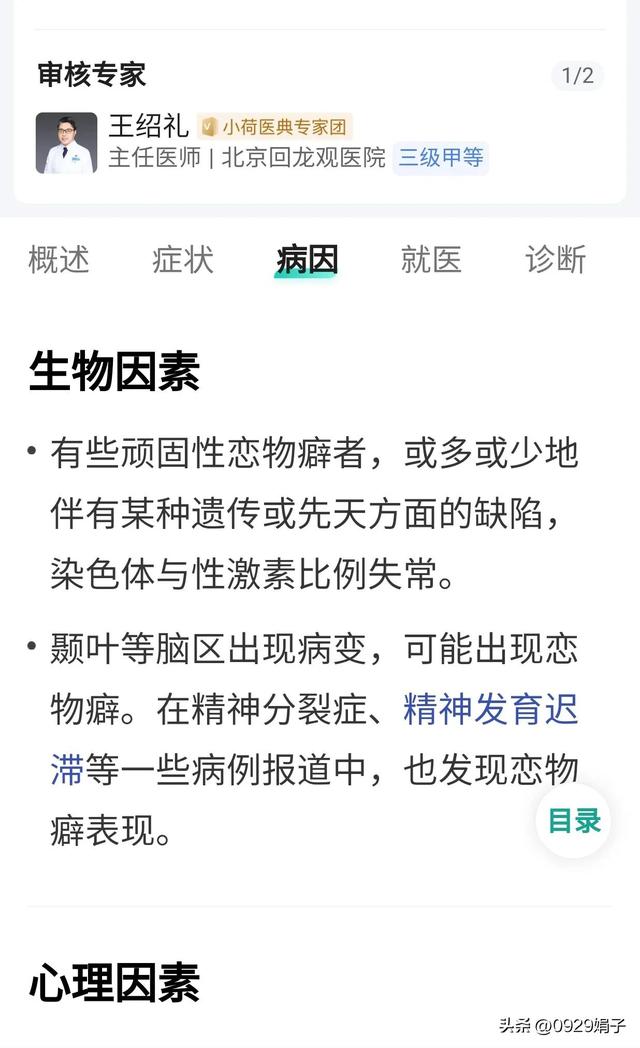Open the 目录 floating button
This screenshot has height=1048, width=640.
click(x=574, y=821)
